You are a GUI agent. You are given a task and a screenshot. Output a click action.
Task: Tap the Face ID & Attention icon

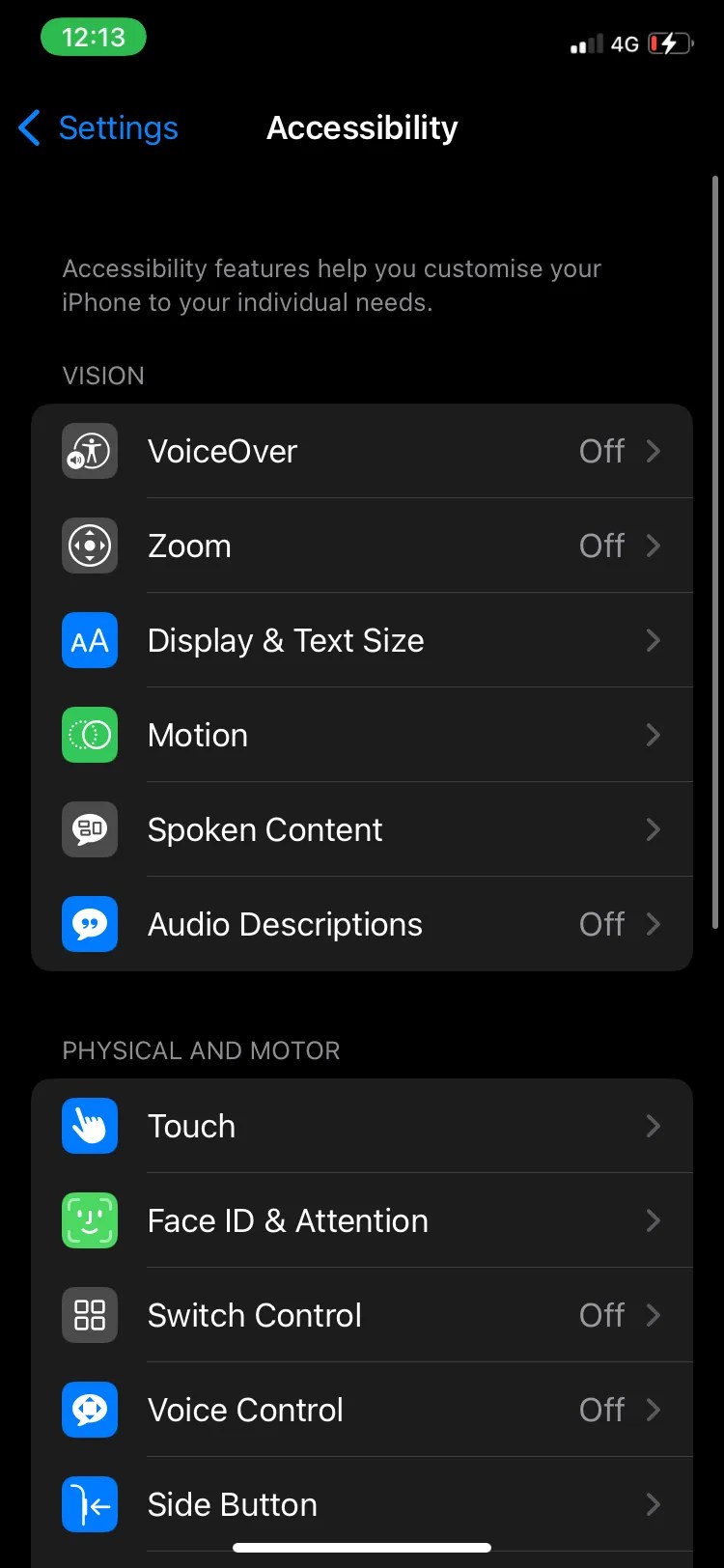[x=89, y=1220]
